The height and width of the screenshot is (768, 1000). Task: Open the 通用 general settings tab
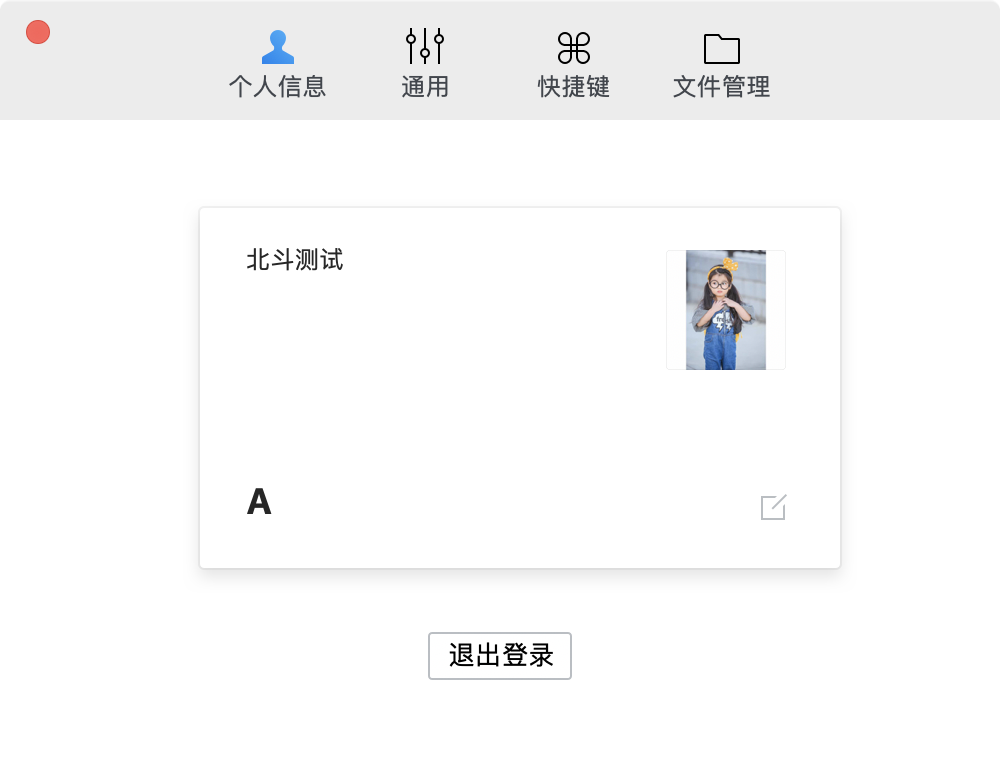point(425,64)
